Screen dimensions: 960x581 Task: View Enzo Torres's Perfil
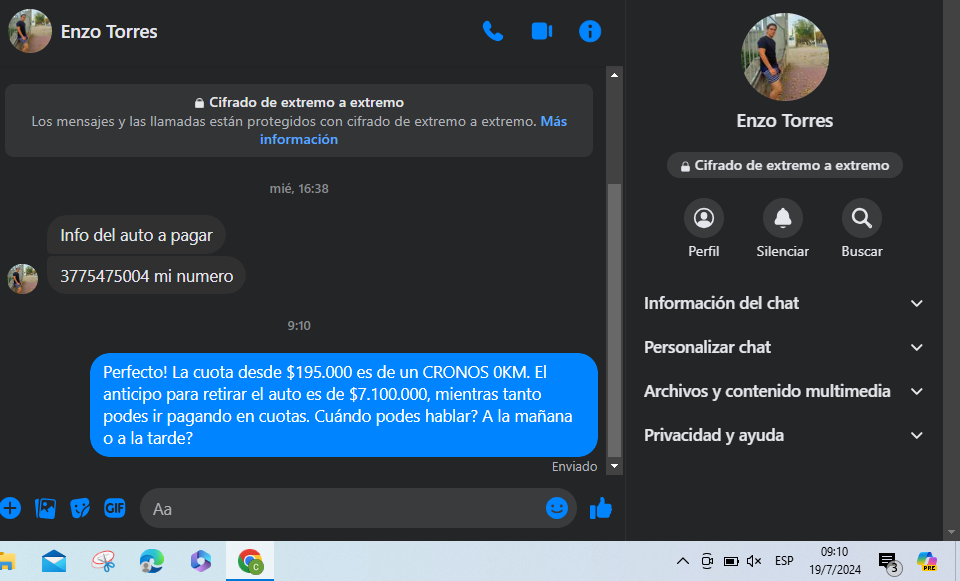click(703, 218)
